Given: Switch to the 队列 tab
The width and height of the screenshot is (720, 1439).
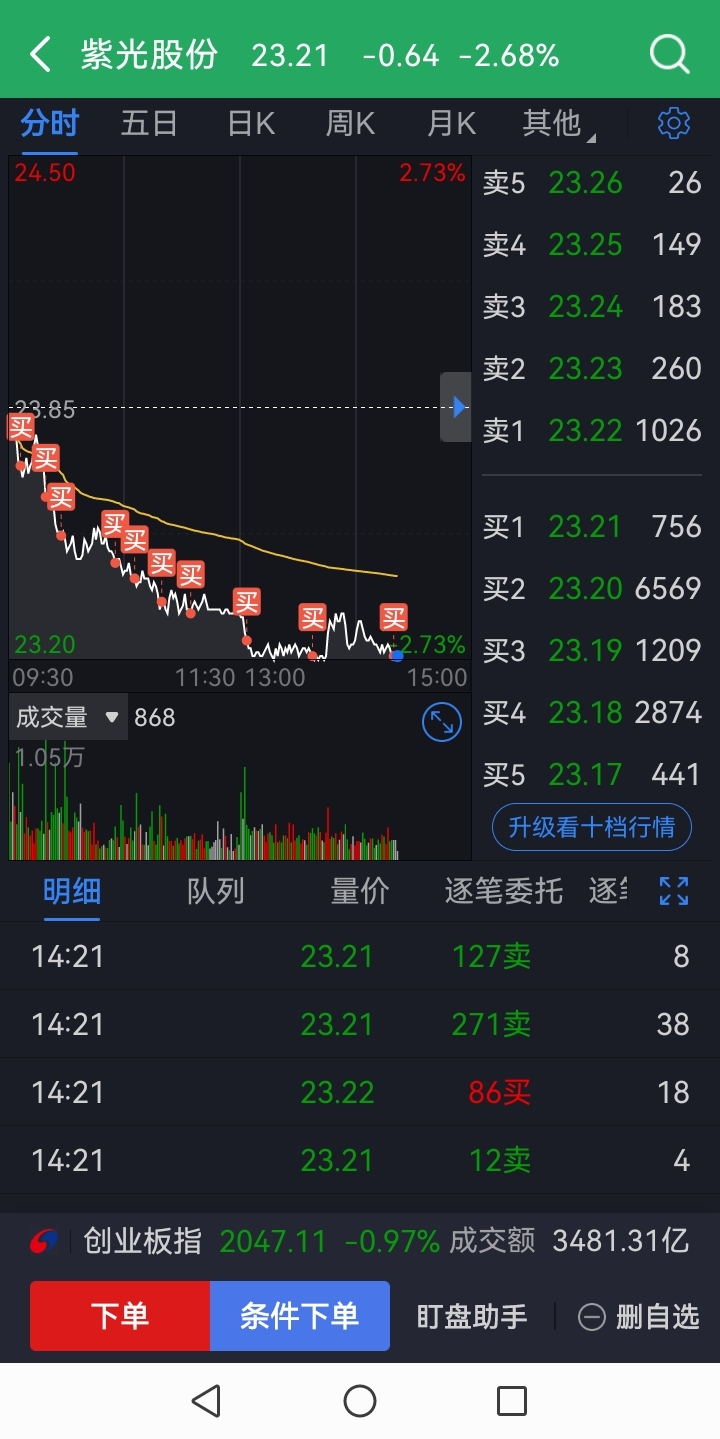Looking at the screenshot, I should 216,891.
